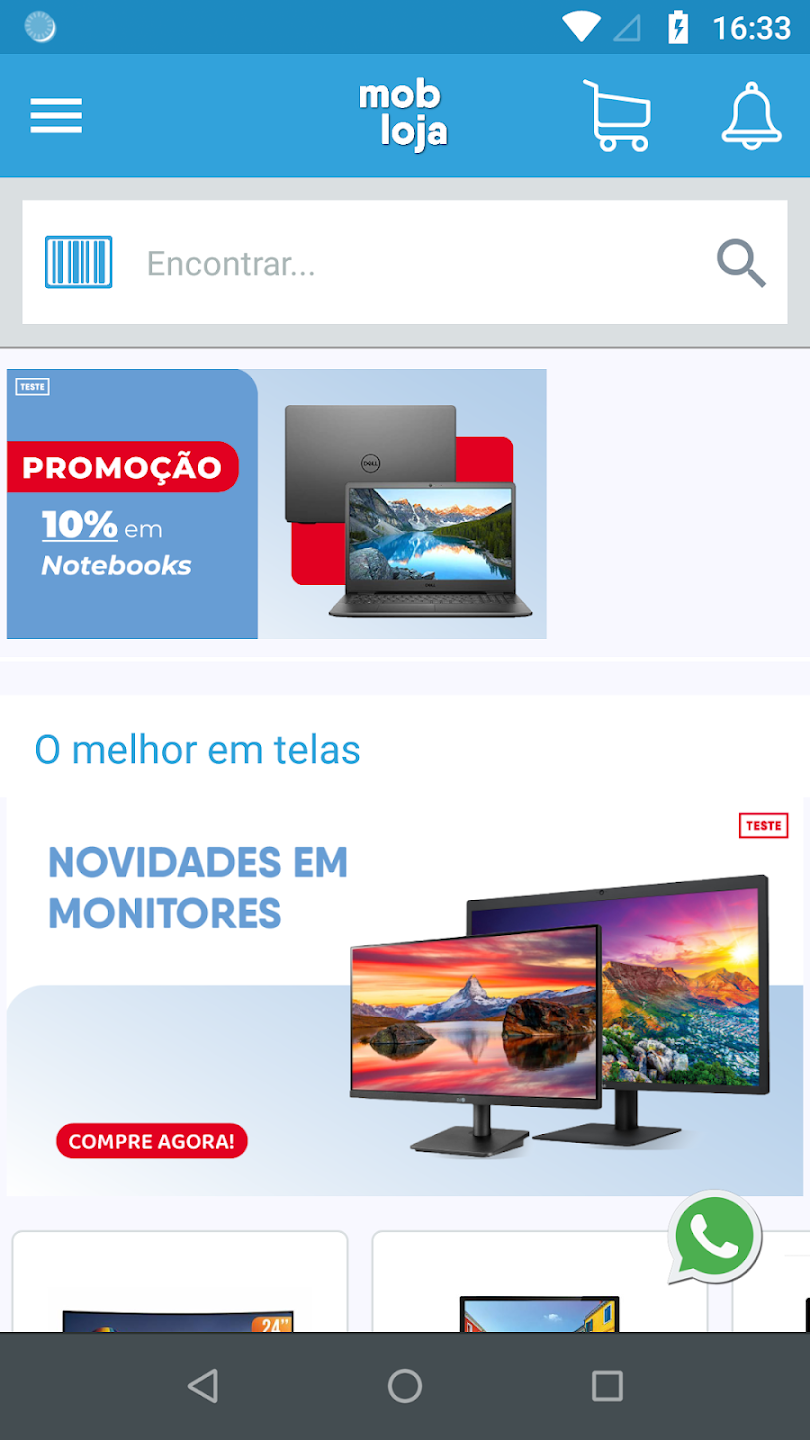Open the notifications bell
Screen dimensions: 810x1440
point(751,116)
